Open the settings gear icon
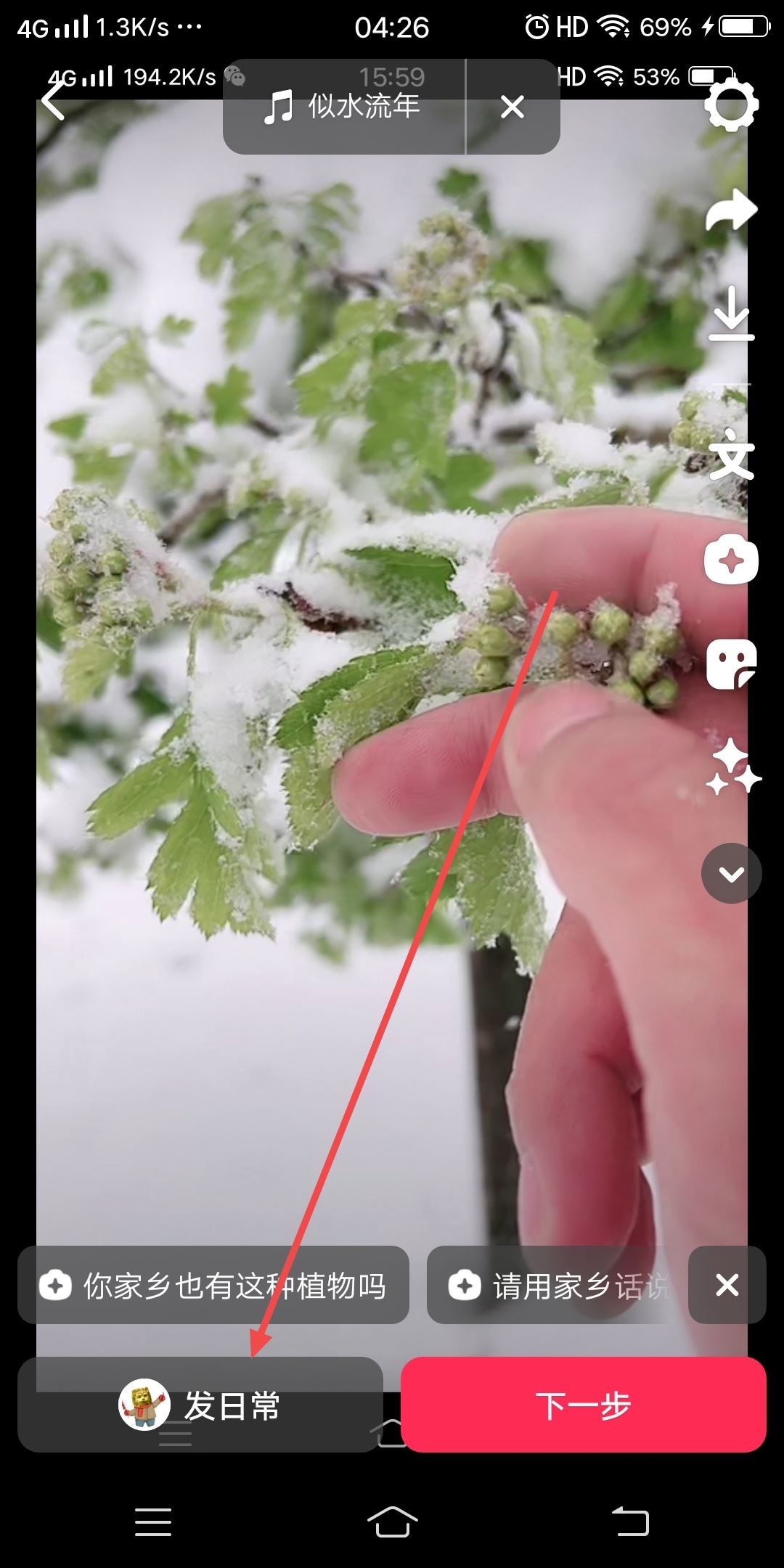The height and width of the screenshot is (1568, 784). 731,105
